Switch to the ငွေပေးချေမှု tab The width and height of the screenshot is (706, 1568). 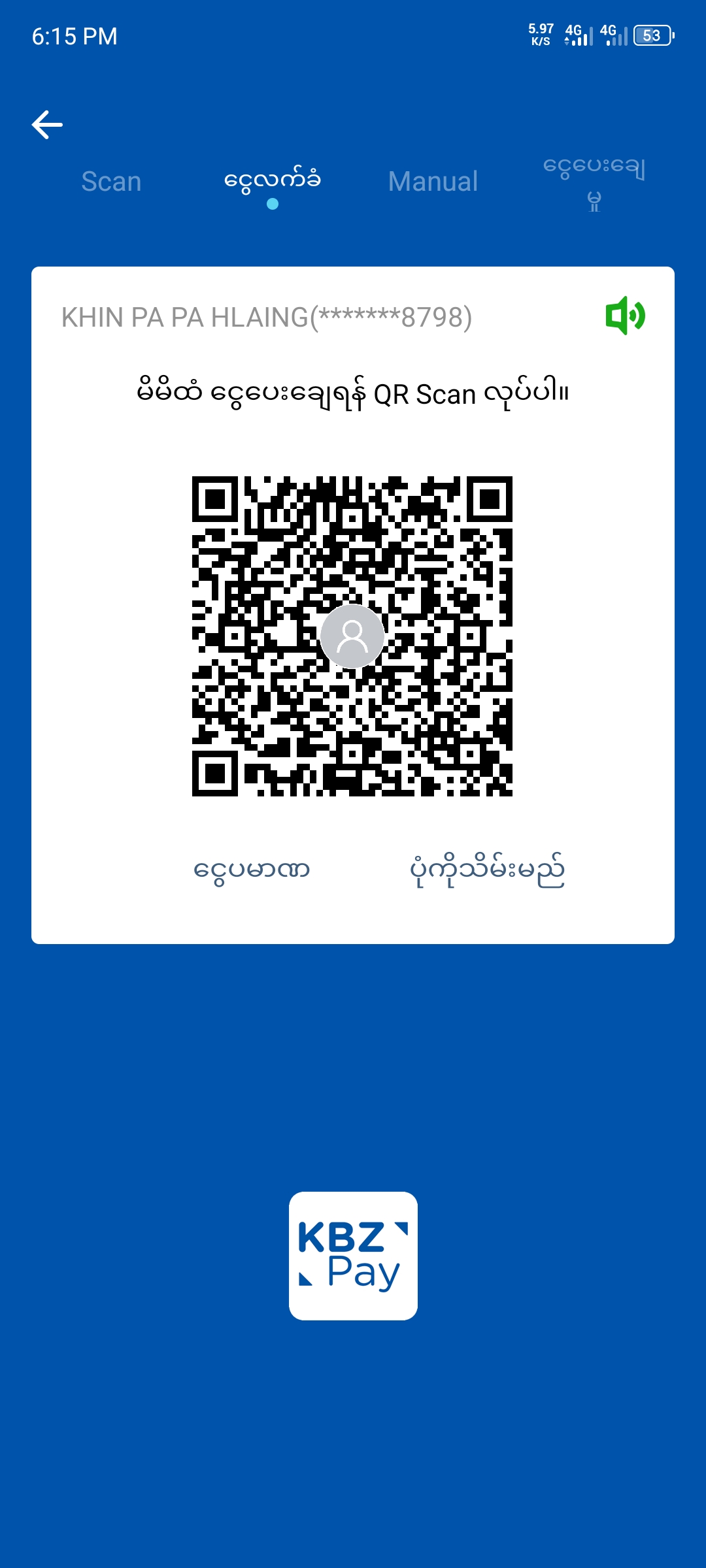pos(594,183)
